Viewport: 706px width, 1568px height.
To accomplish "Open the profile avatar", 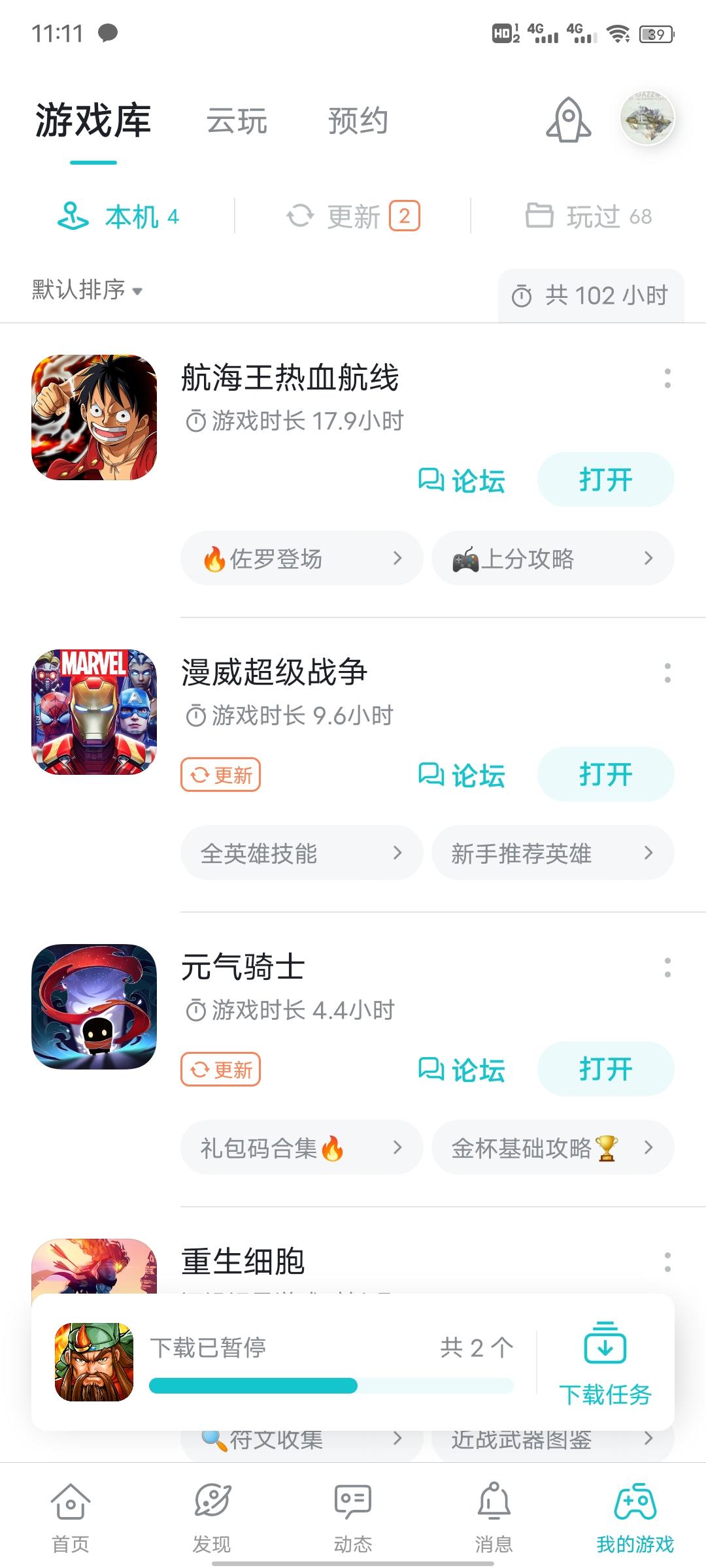I will pyautogui.click(x=647, y=118).
